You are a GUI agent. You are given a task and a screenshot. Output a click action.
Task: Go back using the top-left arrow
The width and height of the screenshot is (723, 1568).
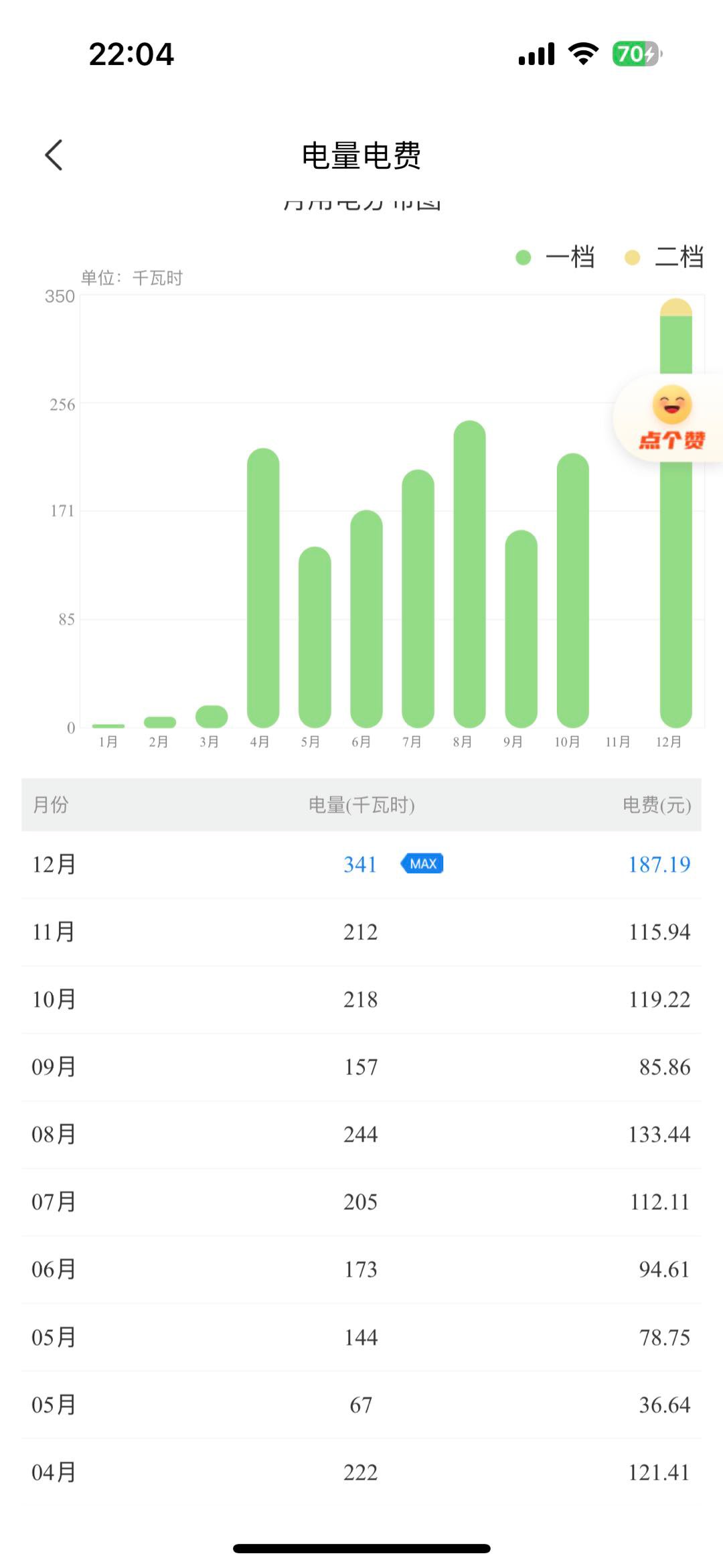(x=54, y=155)
